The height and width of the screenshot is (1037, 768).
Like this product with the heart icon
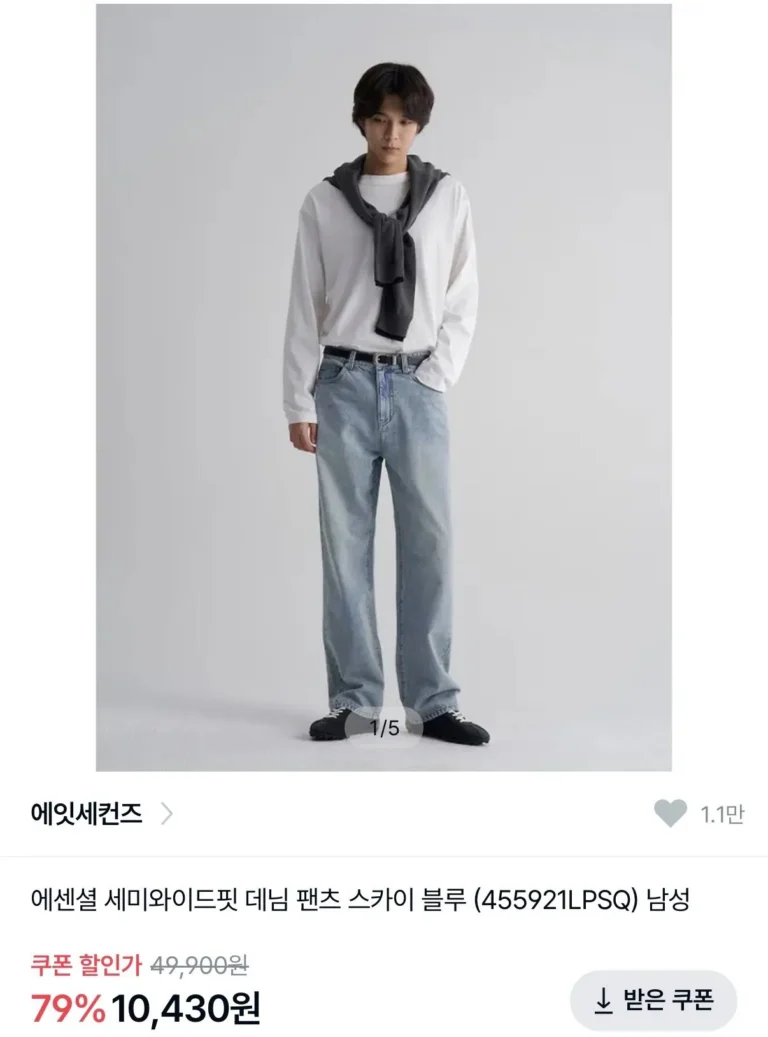(671, 814)
